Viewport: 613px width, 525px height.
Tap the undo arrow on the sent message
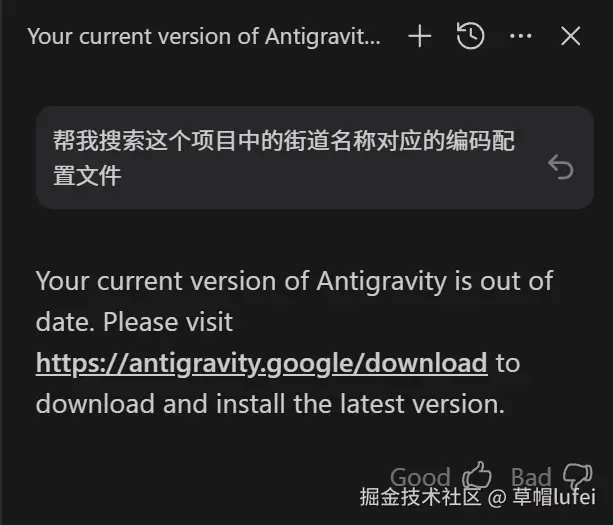[x=561, y=167]
